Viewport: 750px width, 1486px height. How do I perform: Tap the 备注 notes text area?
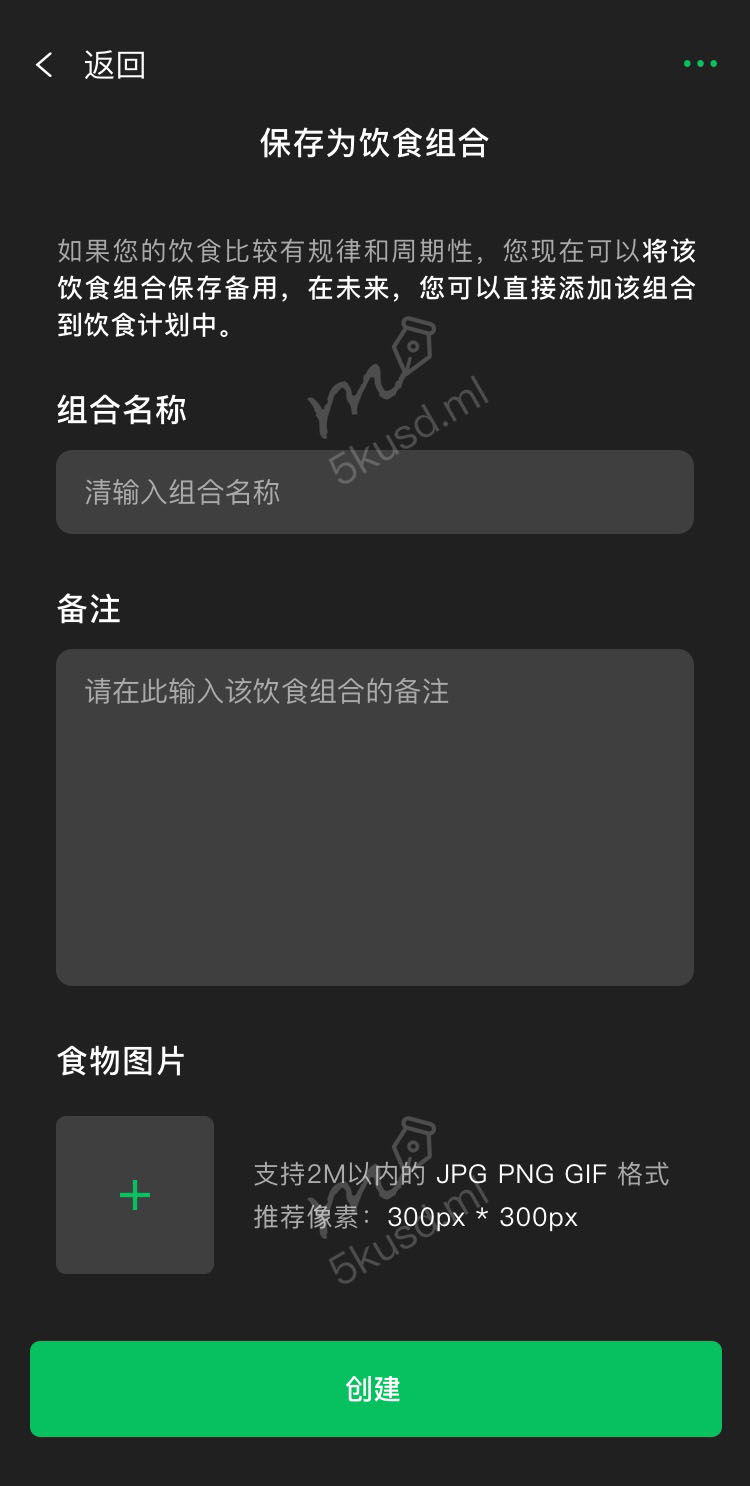[x=375, y=817]
